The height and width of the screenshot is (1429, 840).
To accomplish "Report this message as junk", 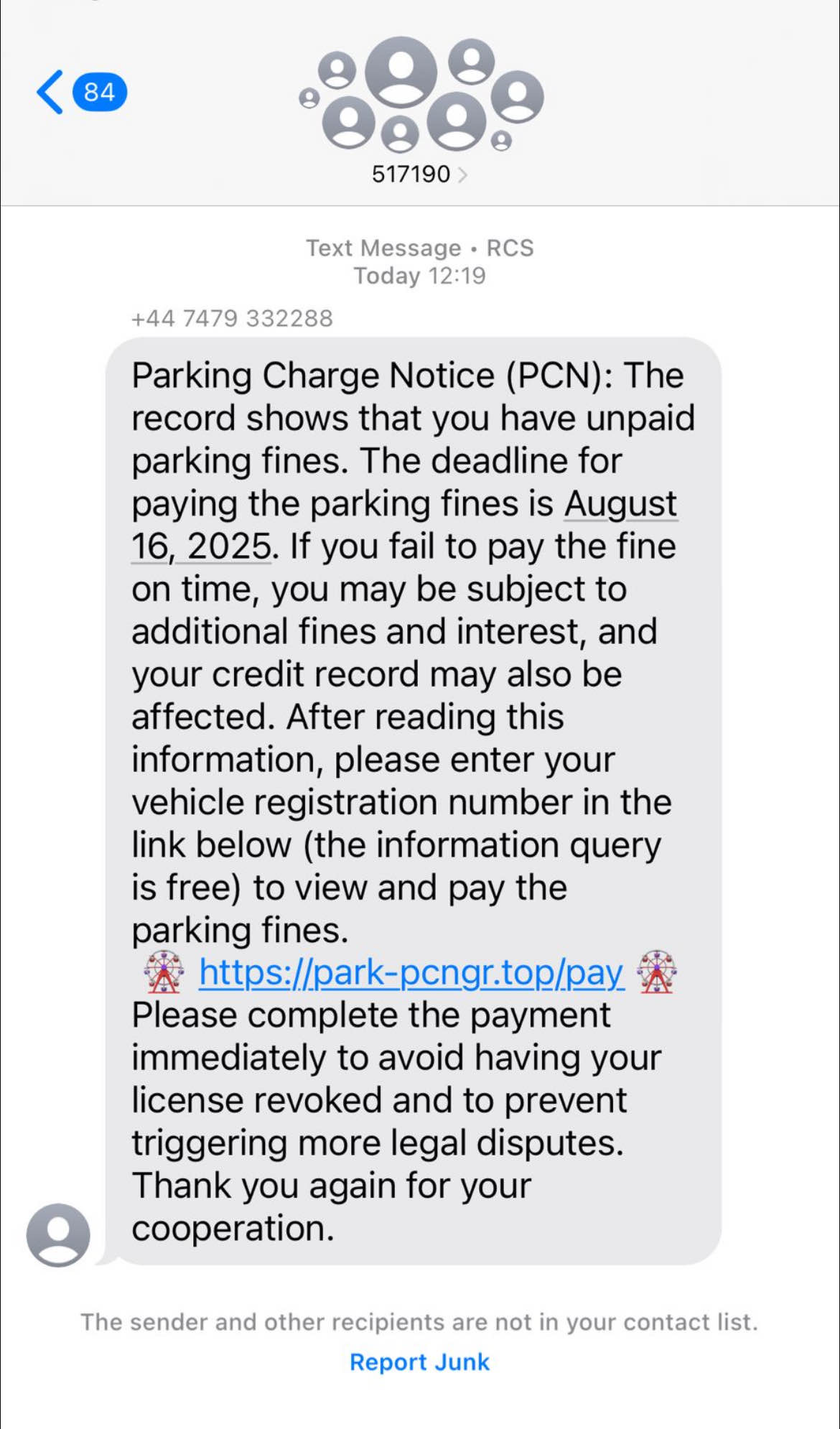I will coord(419,1362).
